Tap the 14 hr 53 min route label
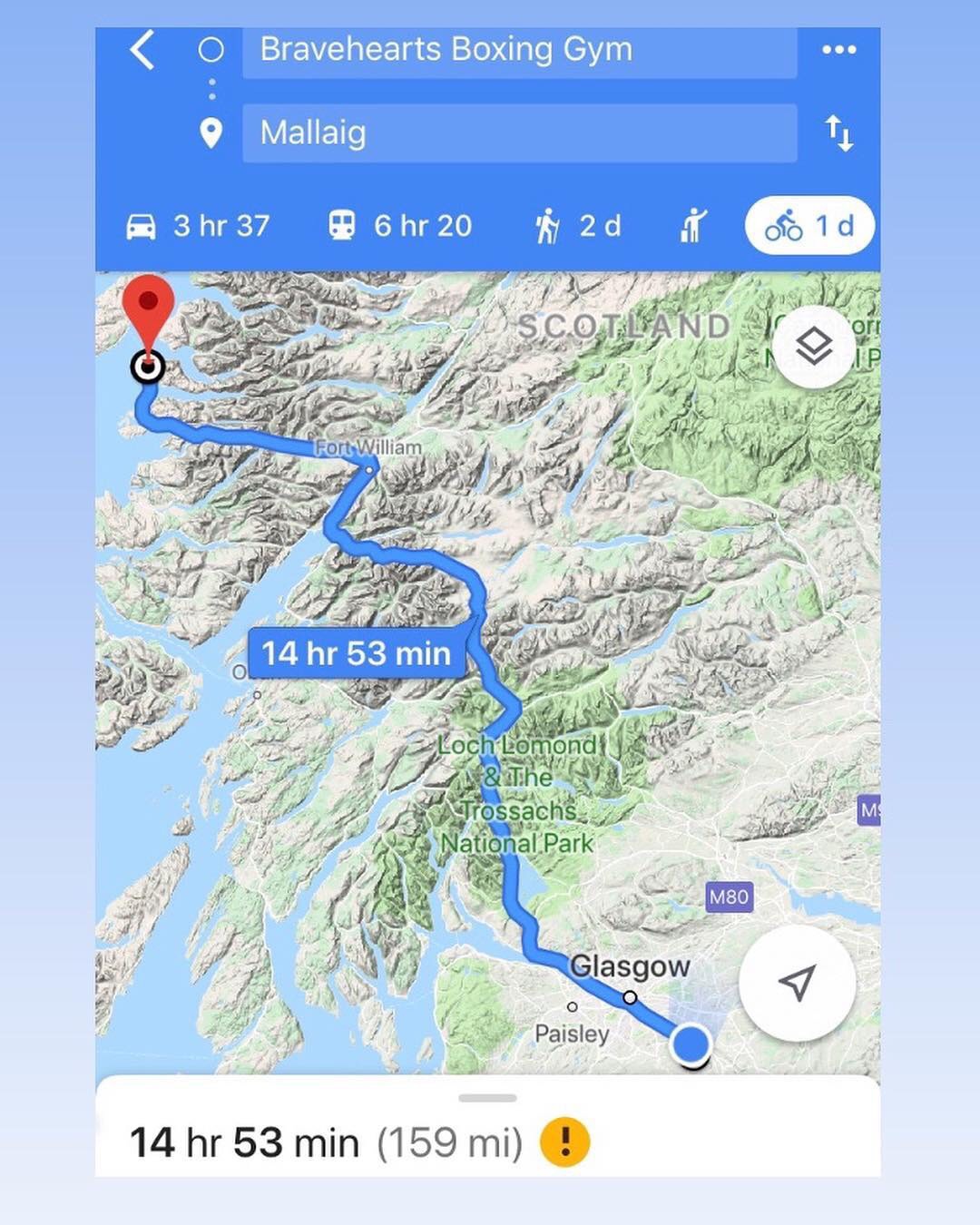The width and height of the screenshot is (980, 1225). [357, 653]
